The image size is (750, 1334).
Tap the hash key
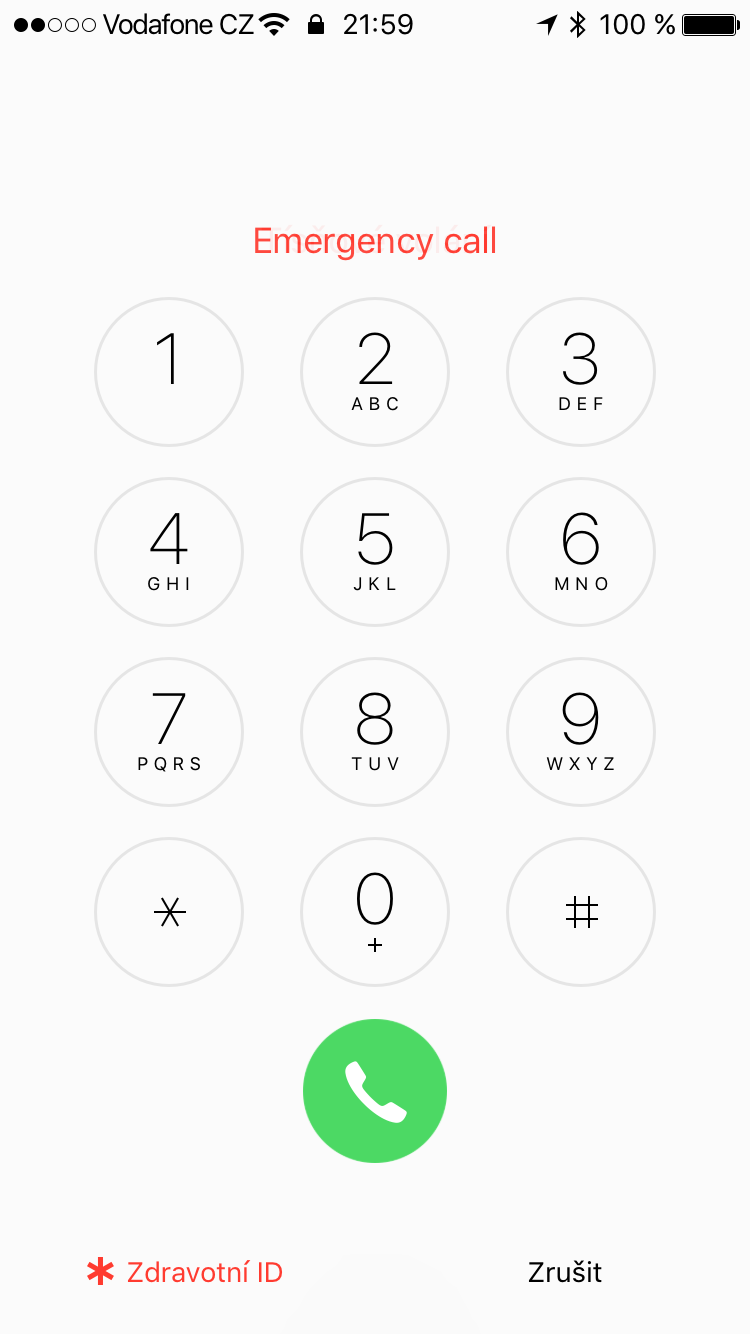pyautogui.click(x=581, y=912)
